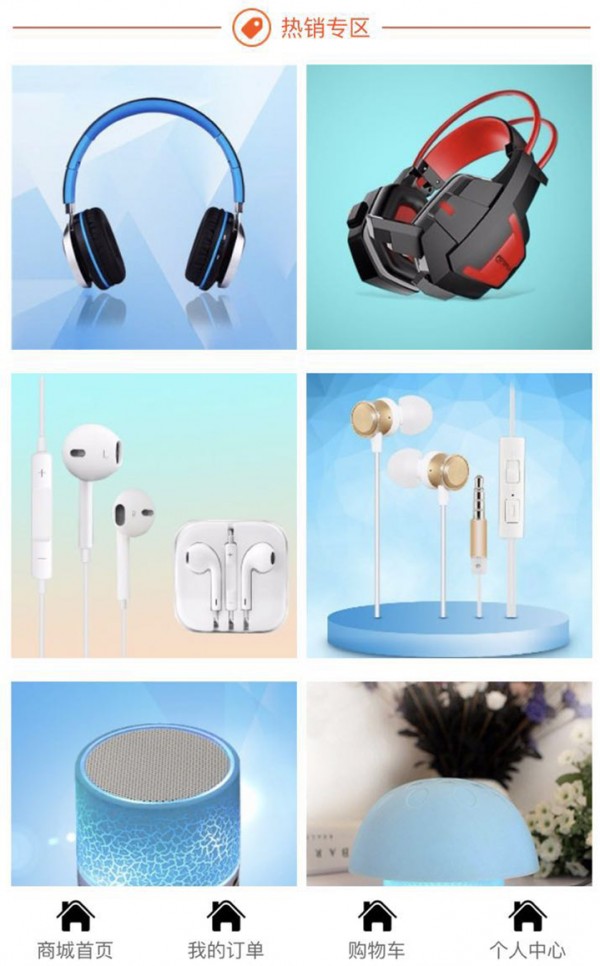
Task: Open the blue over-ear headphones product
Action: tap(154, 207)
